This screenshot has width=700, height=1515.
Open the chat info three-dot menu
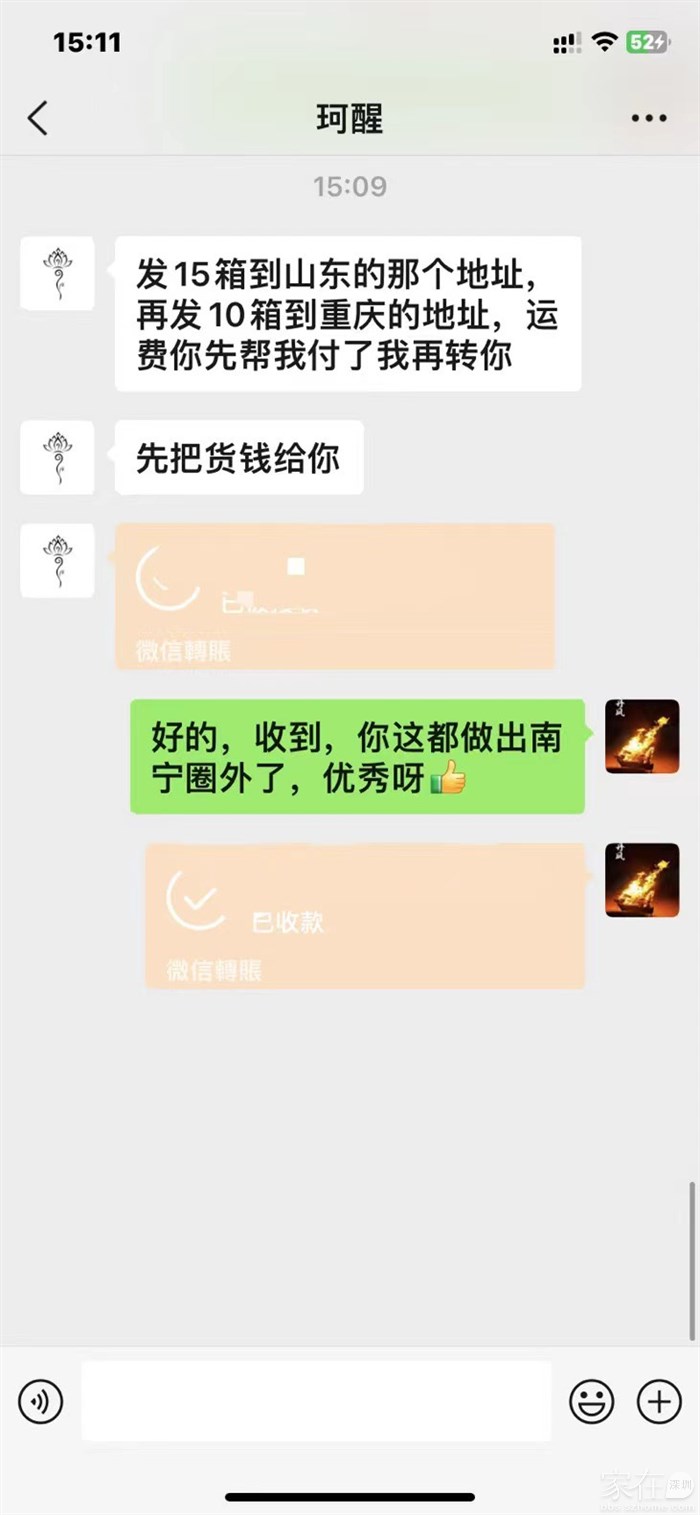coord(648,118)
